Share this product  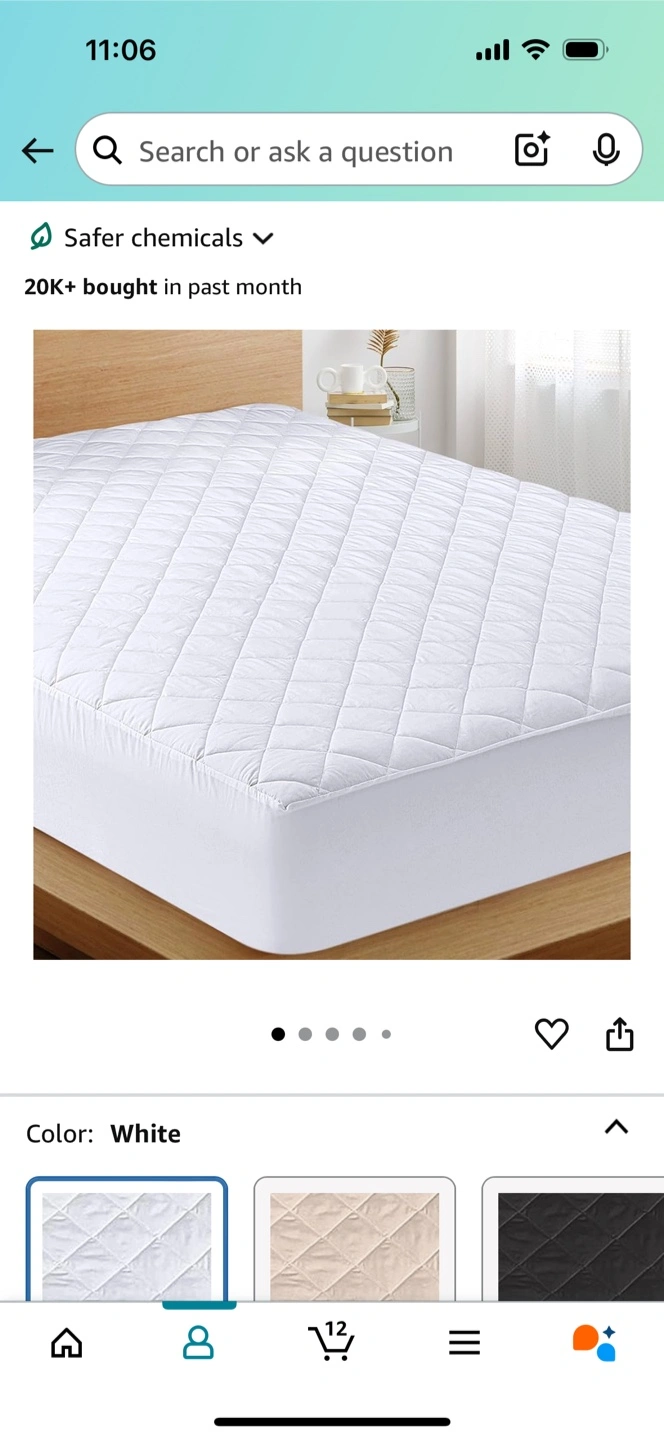[x=620, y=1034]
